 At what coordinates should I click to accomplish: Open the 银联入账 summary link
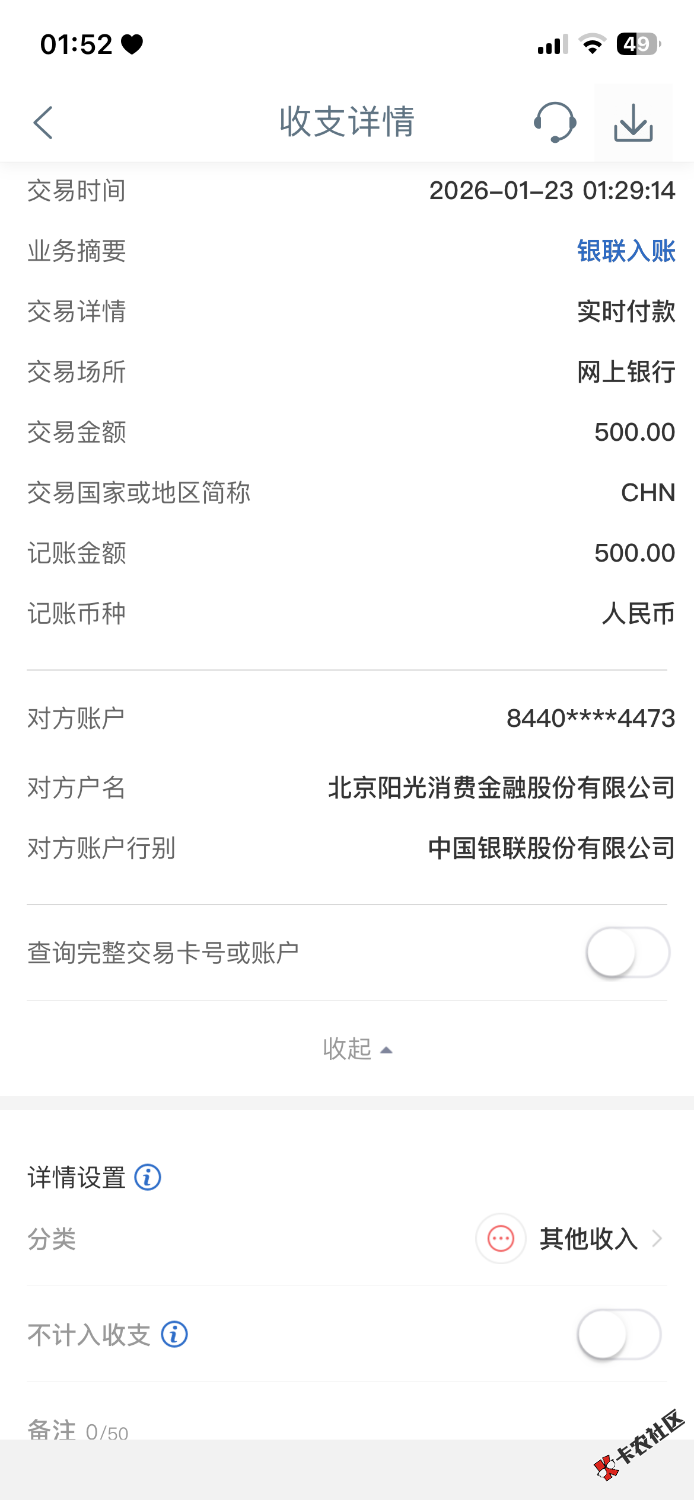(x=626, y=251)
